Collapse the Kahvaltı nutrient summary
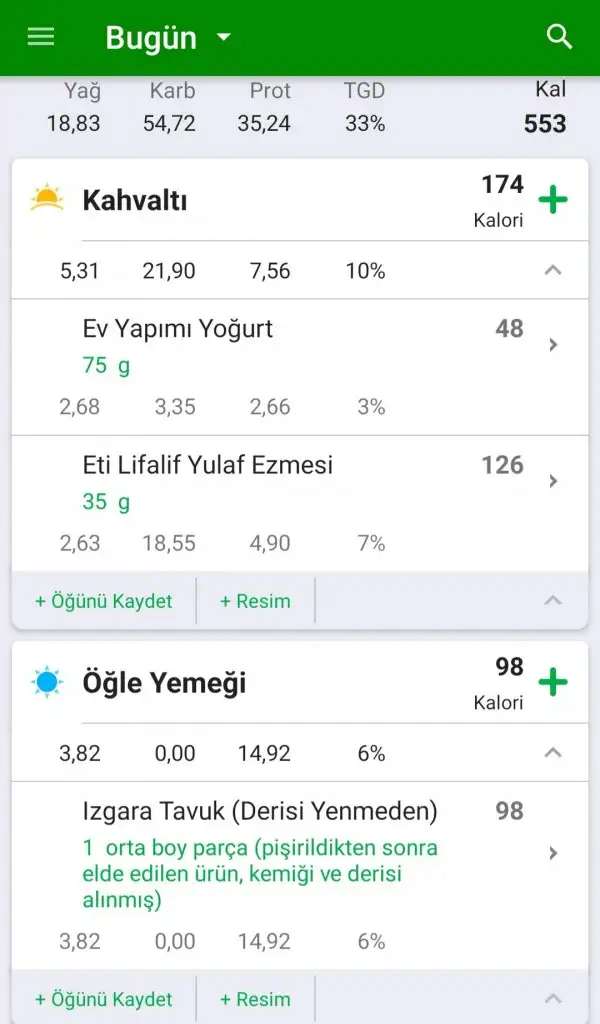 click(x=553, y=270)
